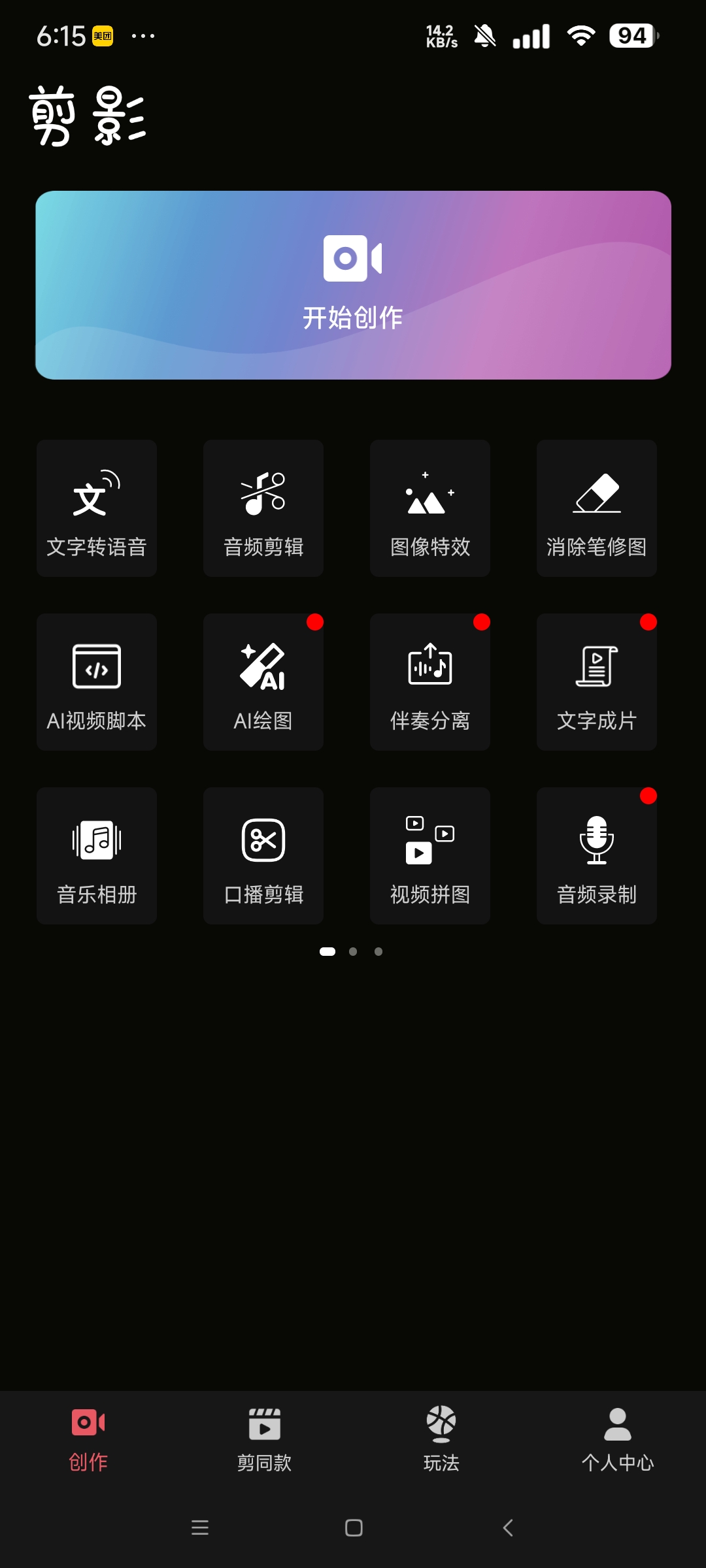Select 口播剪辑 tool

pyautogui.click(x=263, y=856)
